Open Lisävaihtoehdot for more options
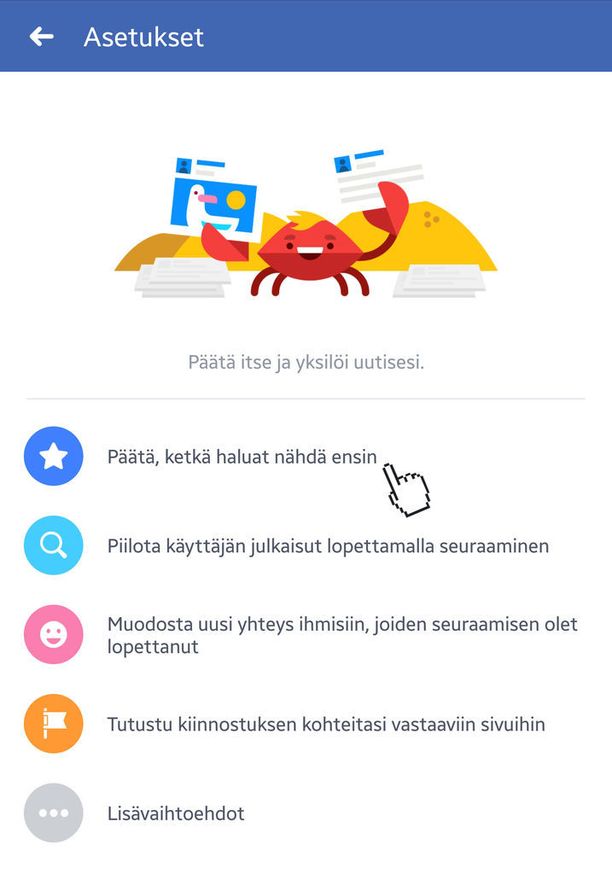Viewport: 612px width, 874px height. [175, 813]
